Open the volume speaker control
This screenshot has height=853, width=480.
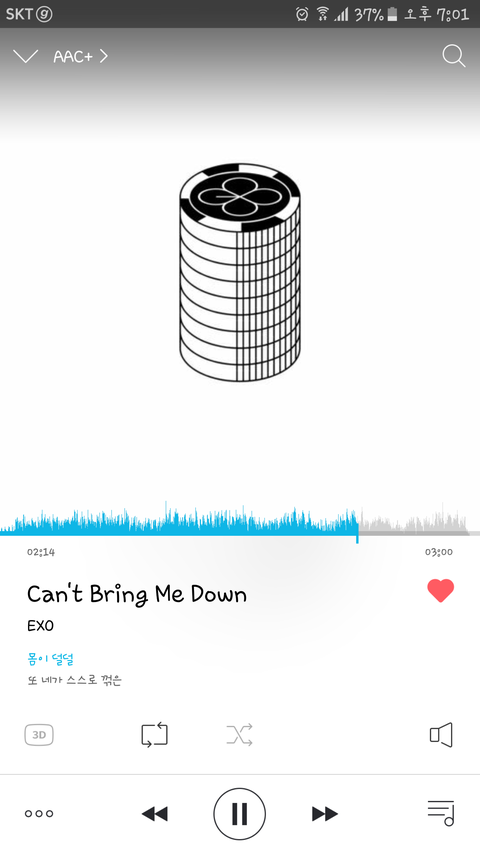441,735
